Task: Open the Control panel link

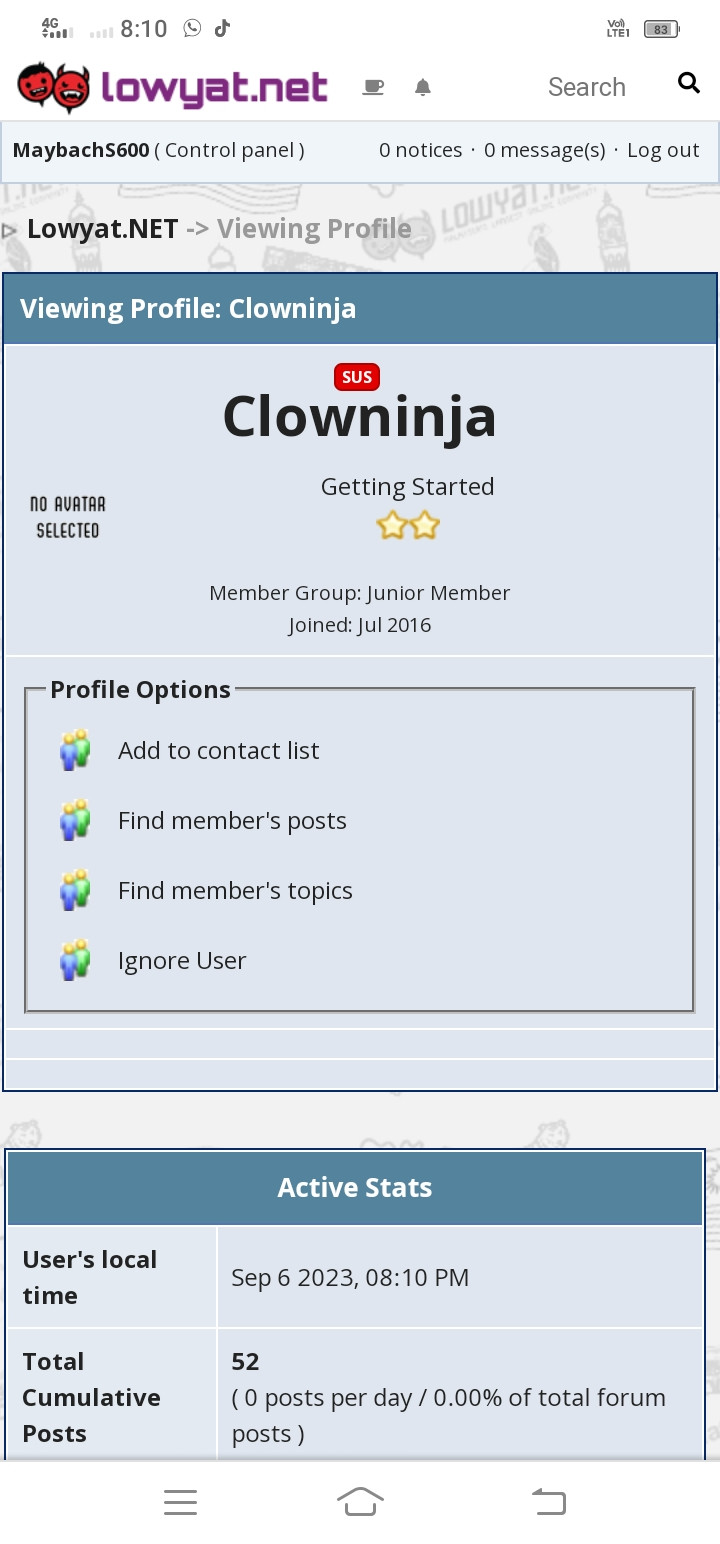Action: [231, 150]
